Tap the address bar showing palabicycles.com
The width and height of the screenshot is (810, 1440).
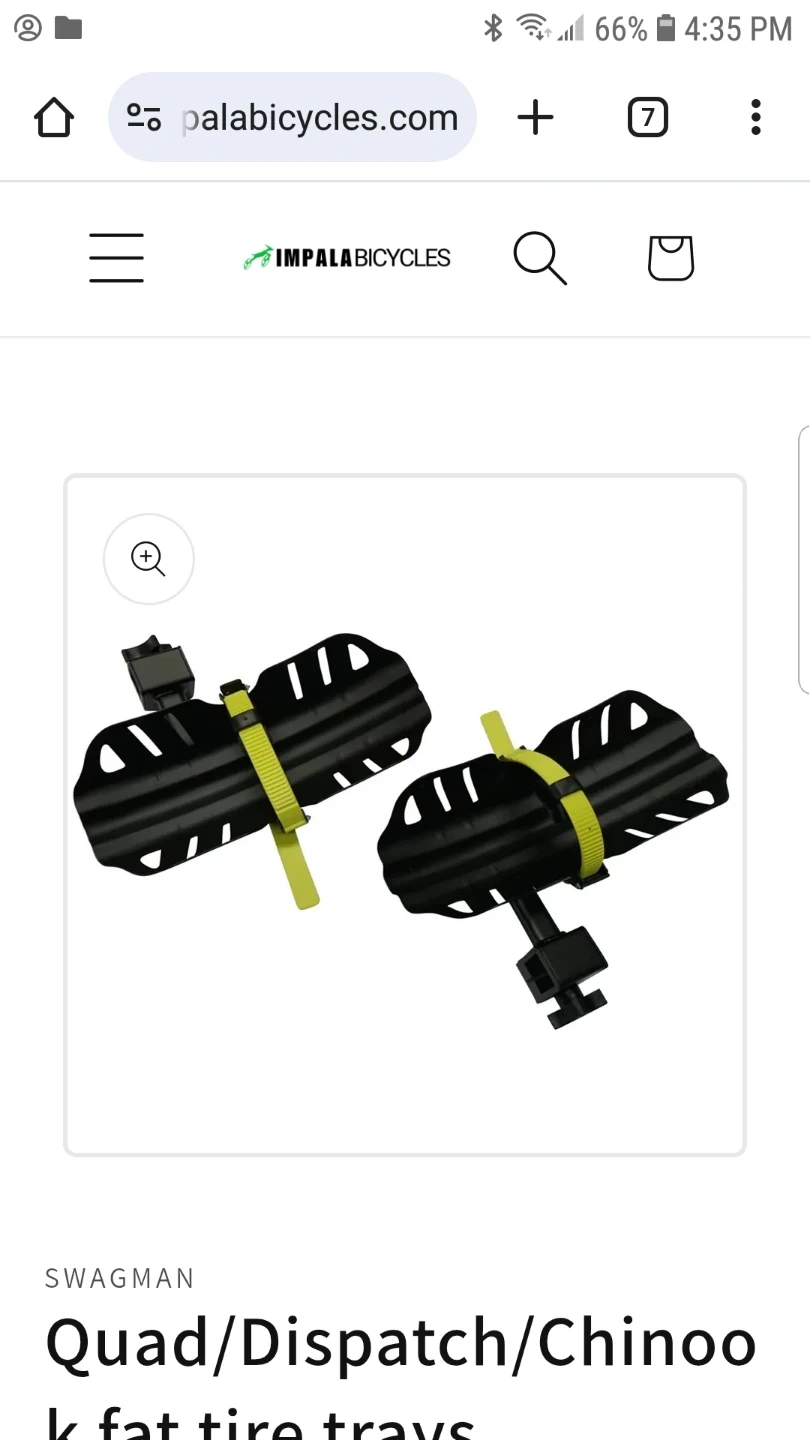tap(318, 118)
